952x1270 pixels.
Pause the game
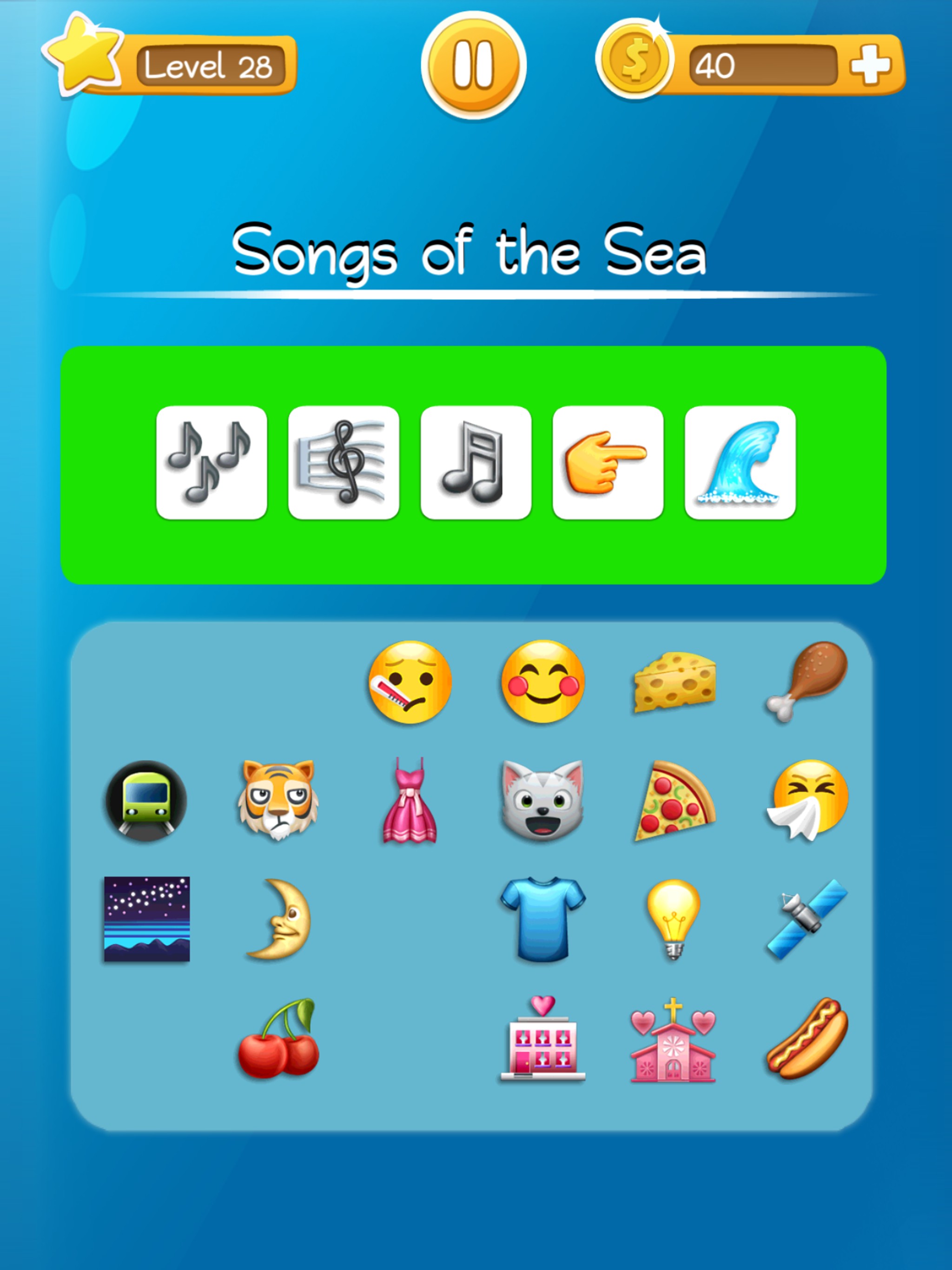pyautogui.click(x=473, y=65)
